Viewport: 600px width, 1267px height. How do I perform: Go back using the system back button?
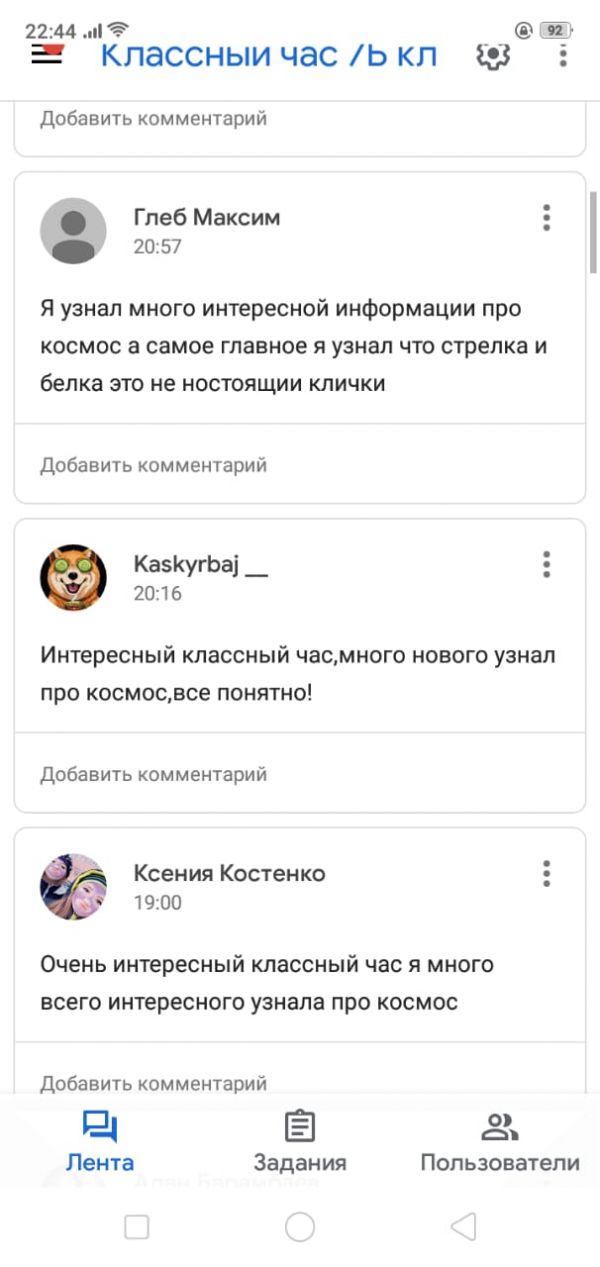462,1227
